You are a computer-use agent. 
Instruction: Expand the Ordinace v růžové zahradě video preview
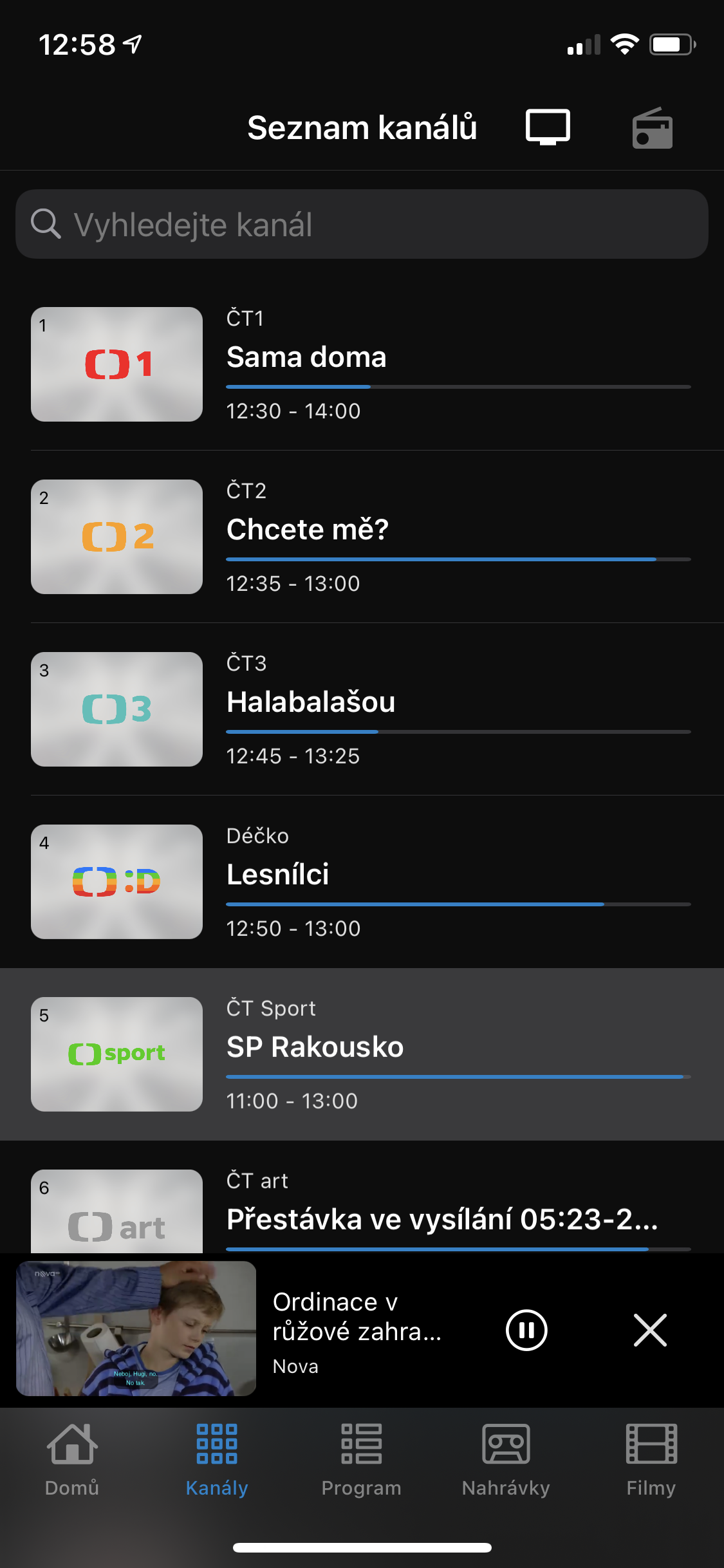click(136, 1329)
